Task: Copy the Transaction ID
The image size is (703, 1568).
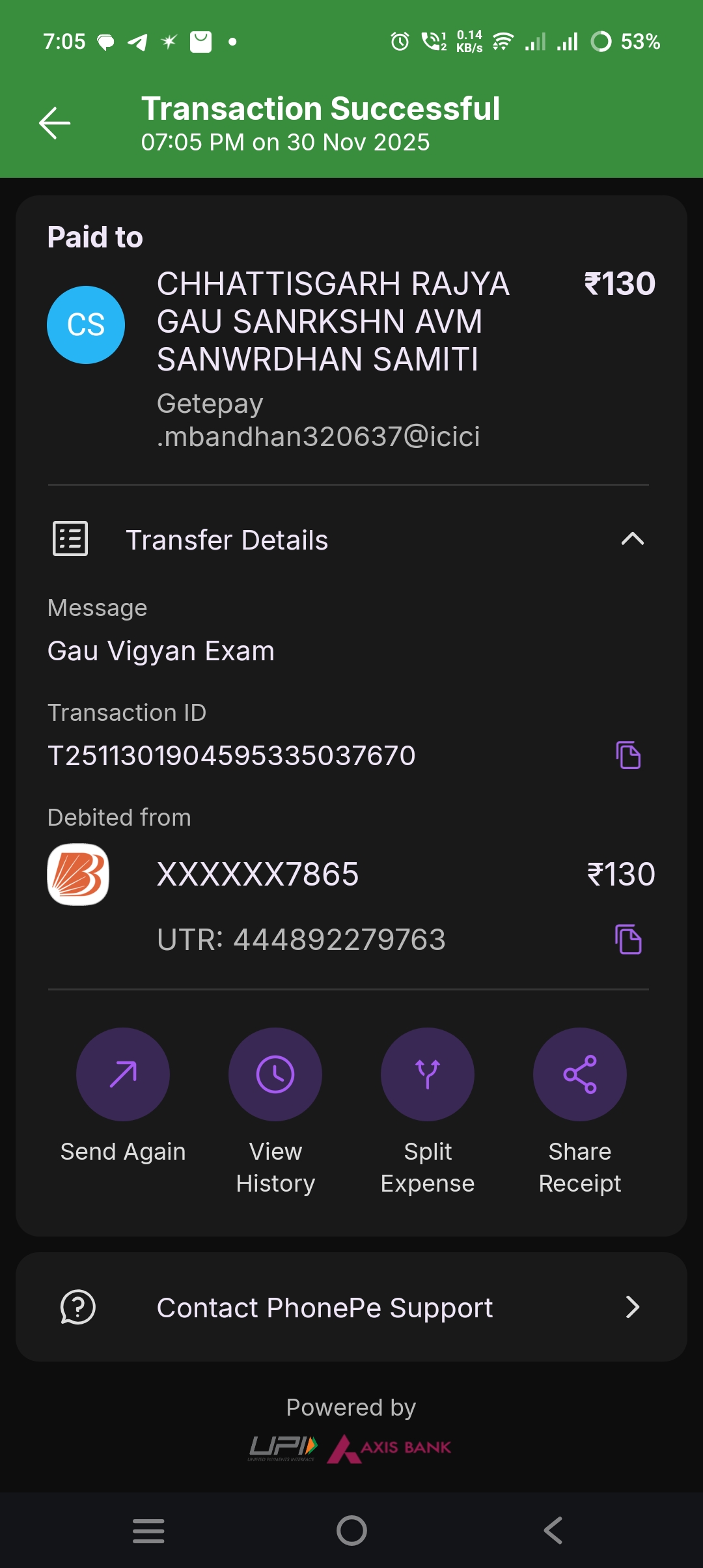Action: click(x=628, y=755)
